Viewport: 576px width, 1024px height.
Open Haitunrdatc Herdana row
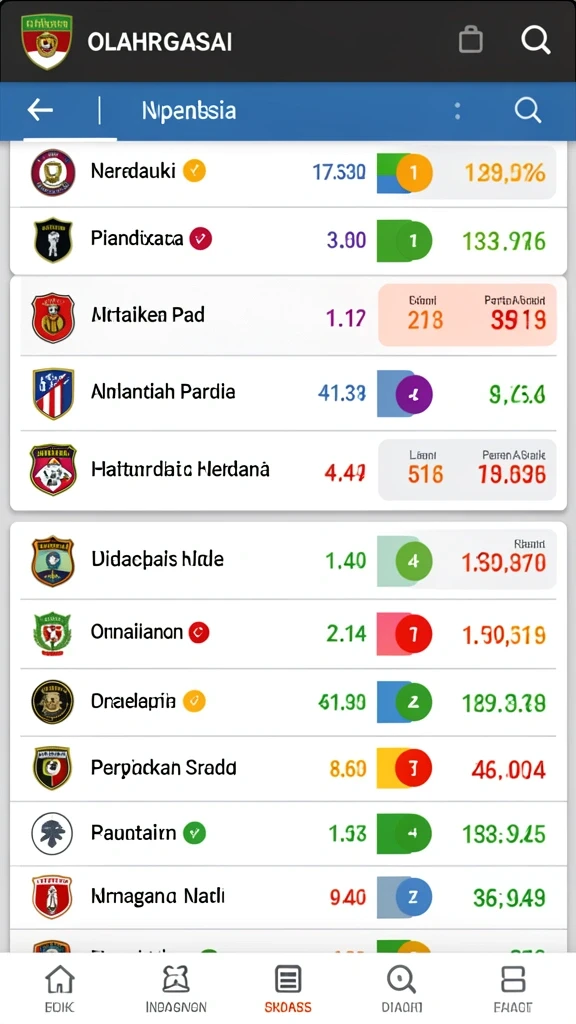tap(288, 470)
